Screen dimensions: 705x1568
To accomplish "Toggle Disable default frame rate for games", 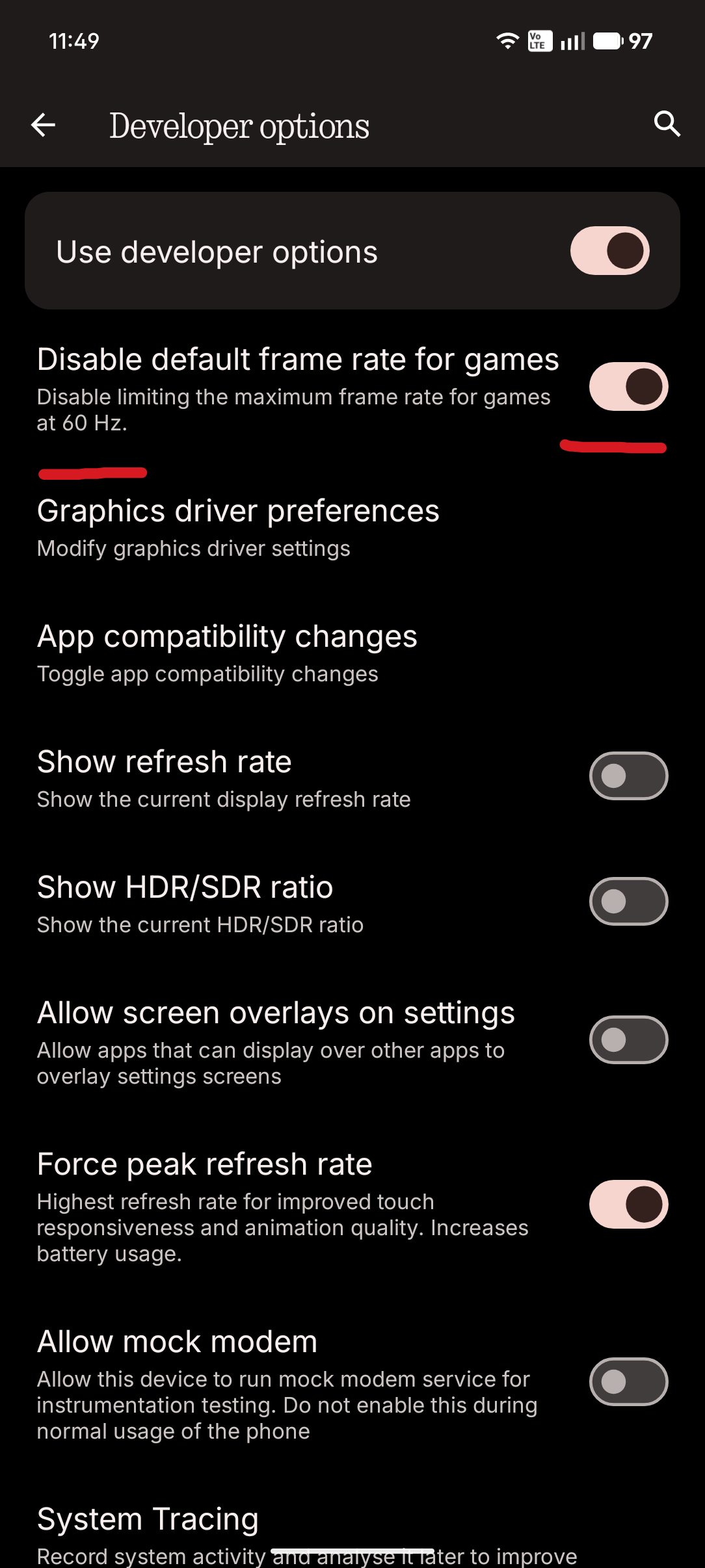I will [x=628, y=387].
